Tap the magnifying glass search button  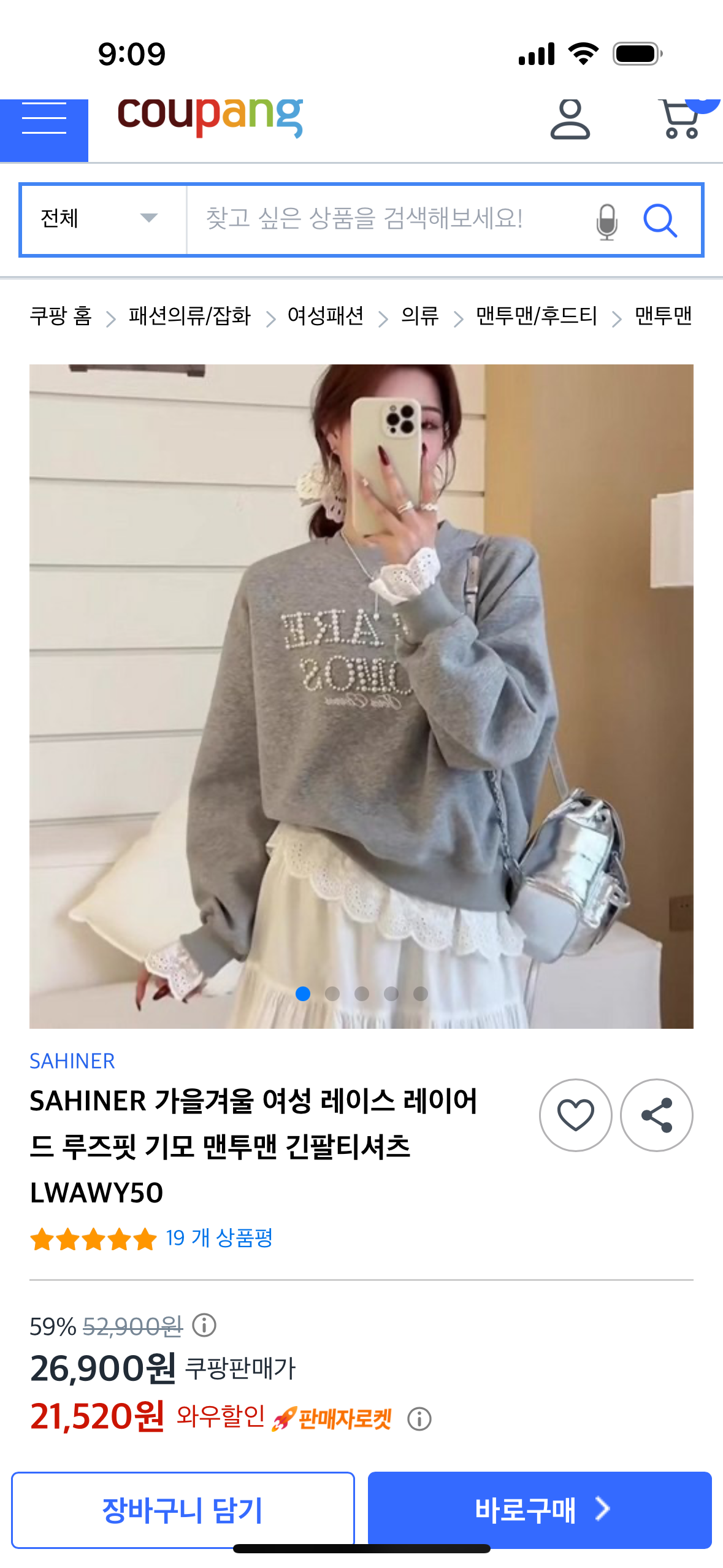(x=660, y=220)
